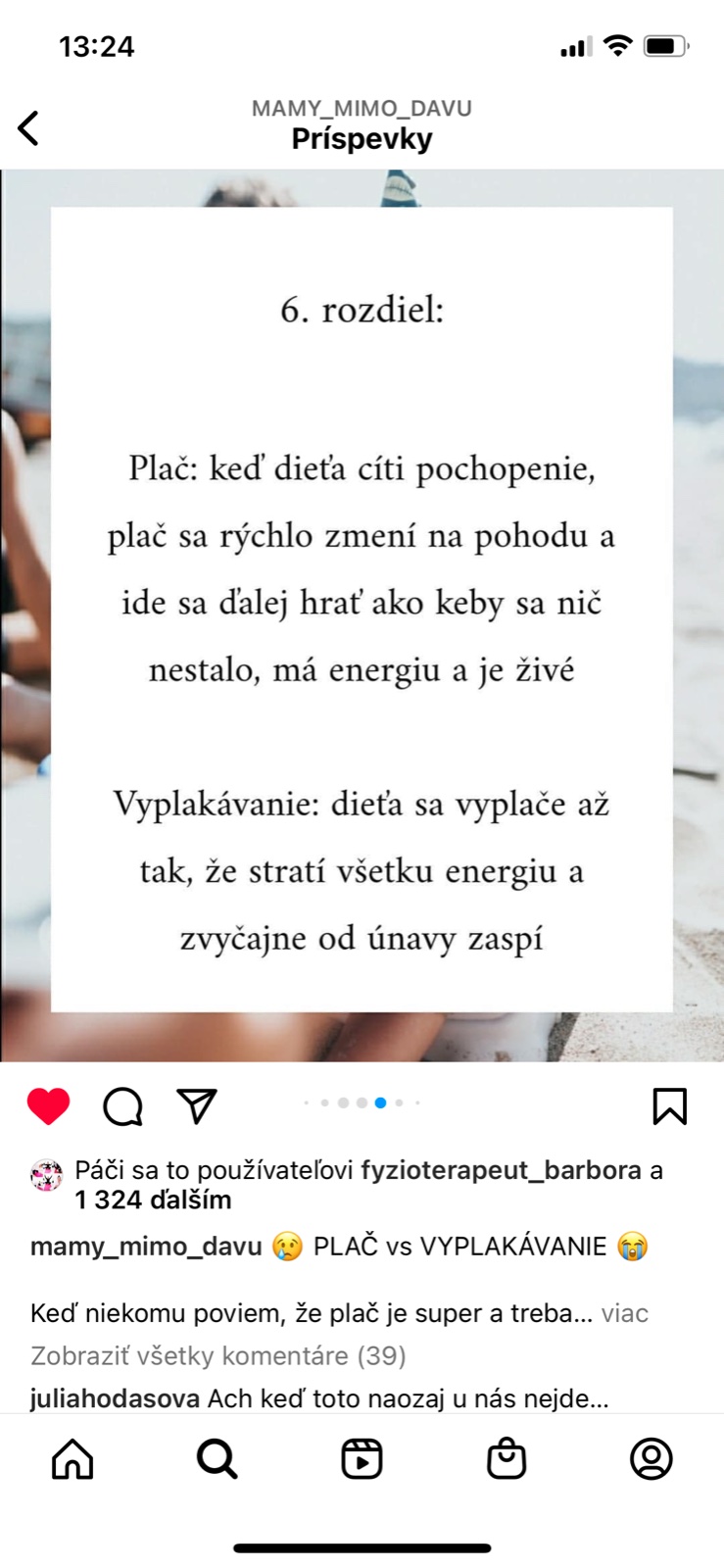Open the mamy_mimo_davu profile from the caption
Screen dimensions: 724x1568
(x=145, y=1247)
